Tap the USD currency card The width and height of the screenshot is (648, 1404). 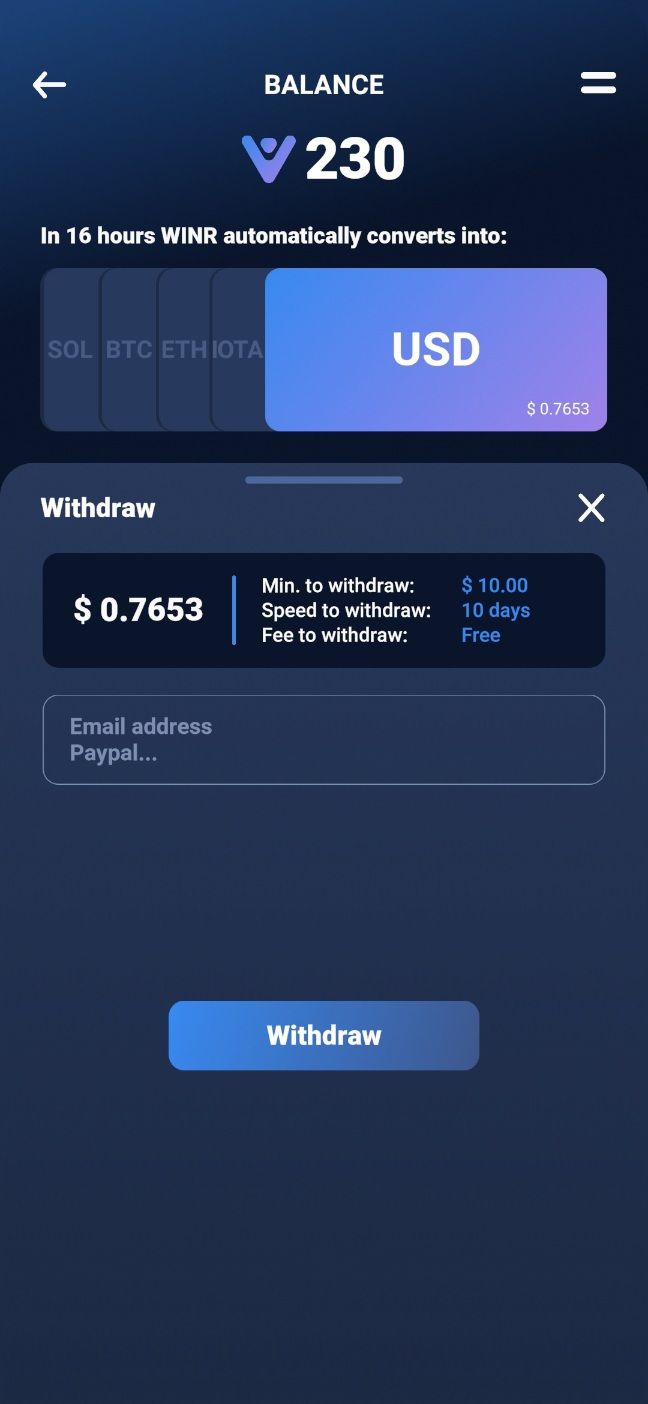tap(436, 350)
